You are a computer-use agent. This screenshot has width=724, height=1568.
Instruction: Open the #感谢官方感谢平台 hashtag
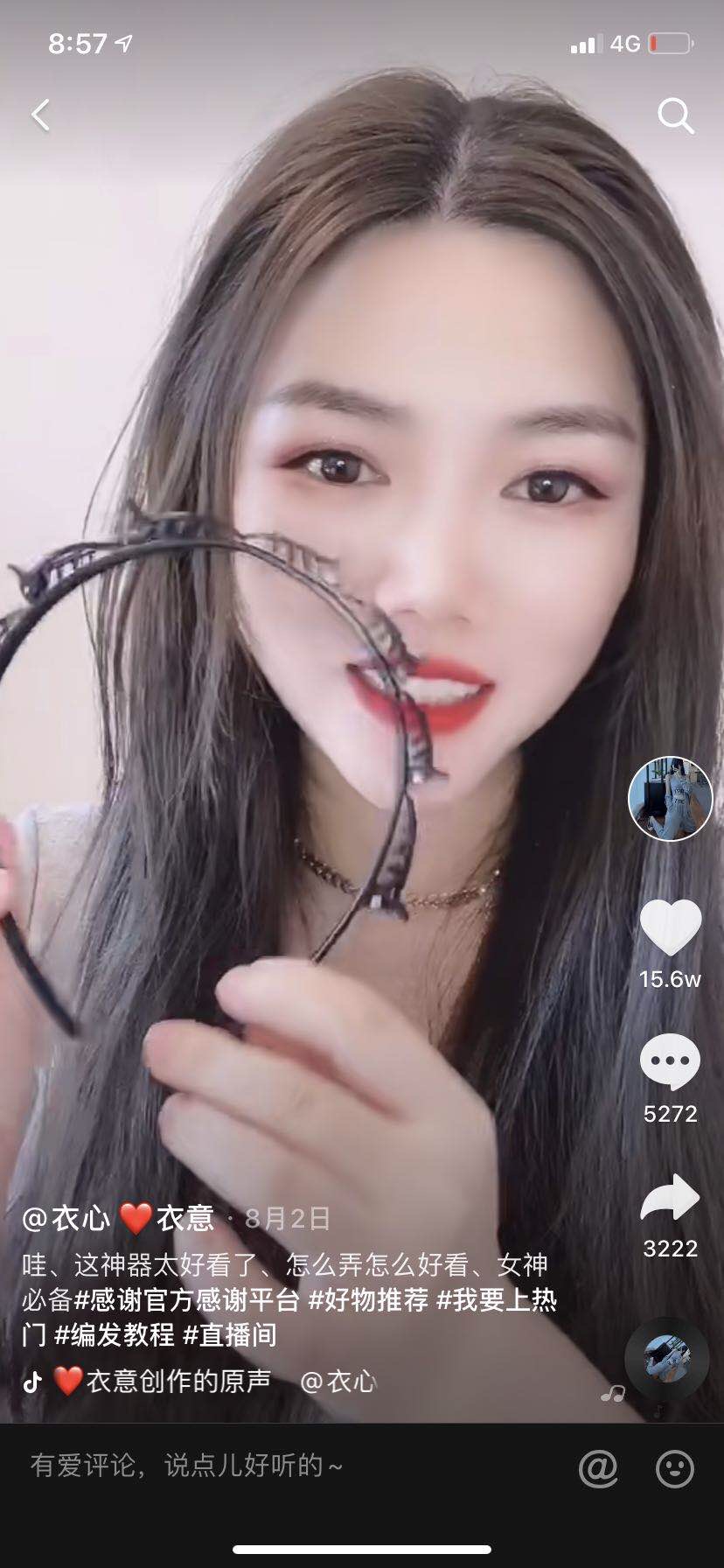click(x=187, y=1300)
